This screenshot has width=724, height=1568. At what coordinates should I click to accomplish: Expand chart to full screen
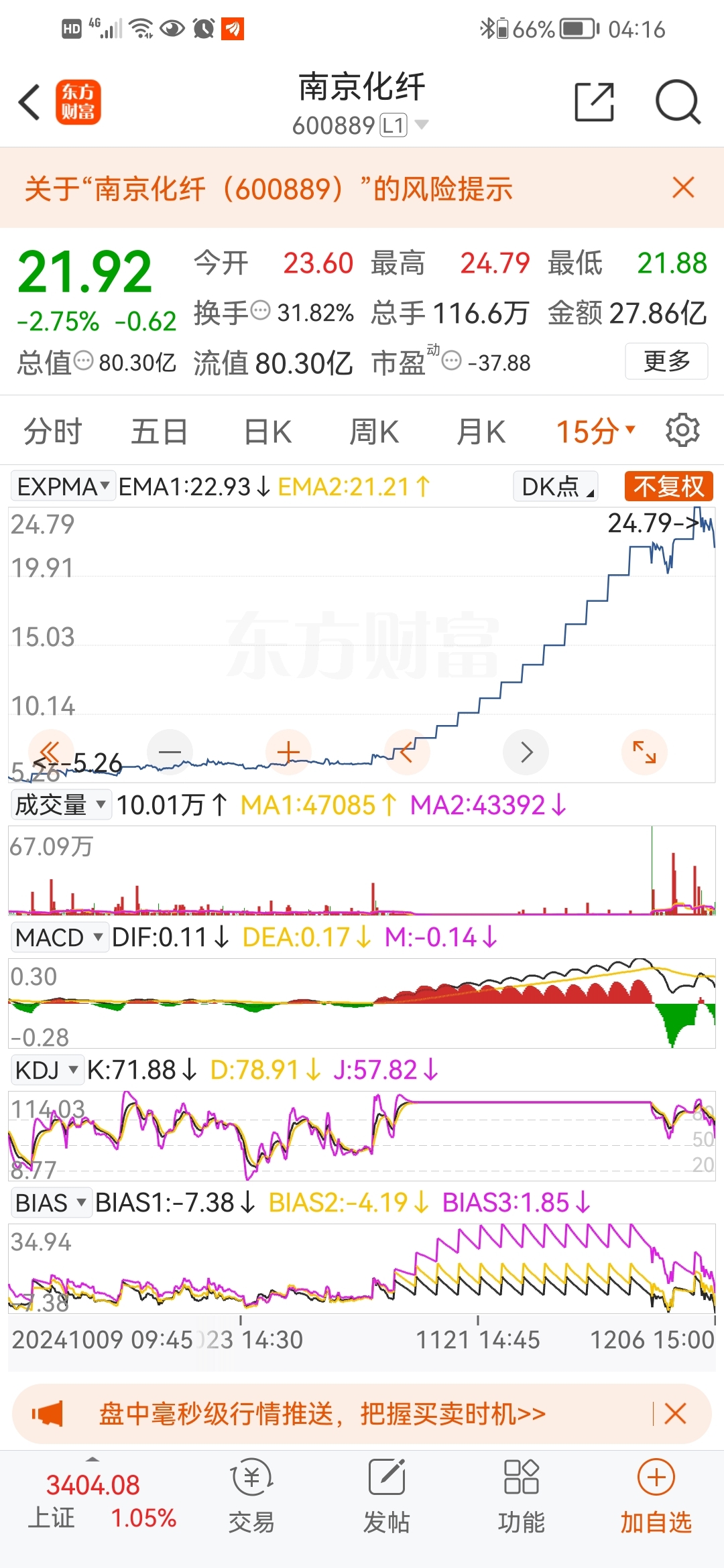[x=644, y=753]
